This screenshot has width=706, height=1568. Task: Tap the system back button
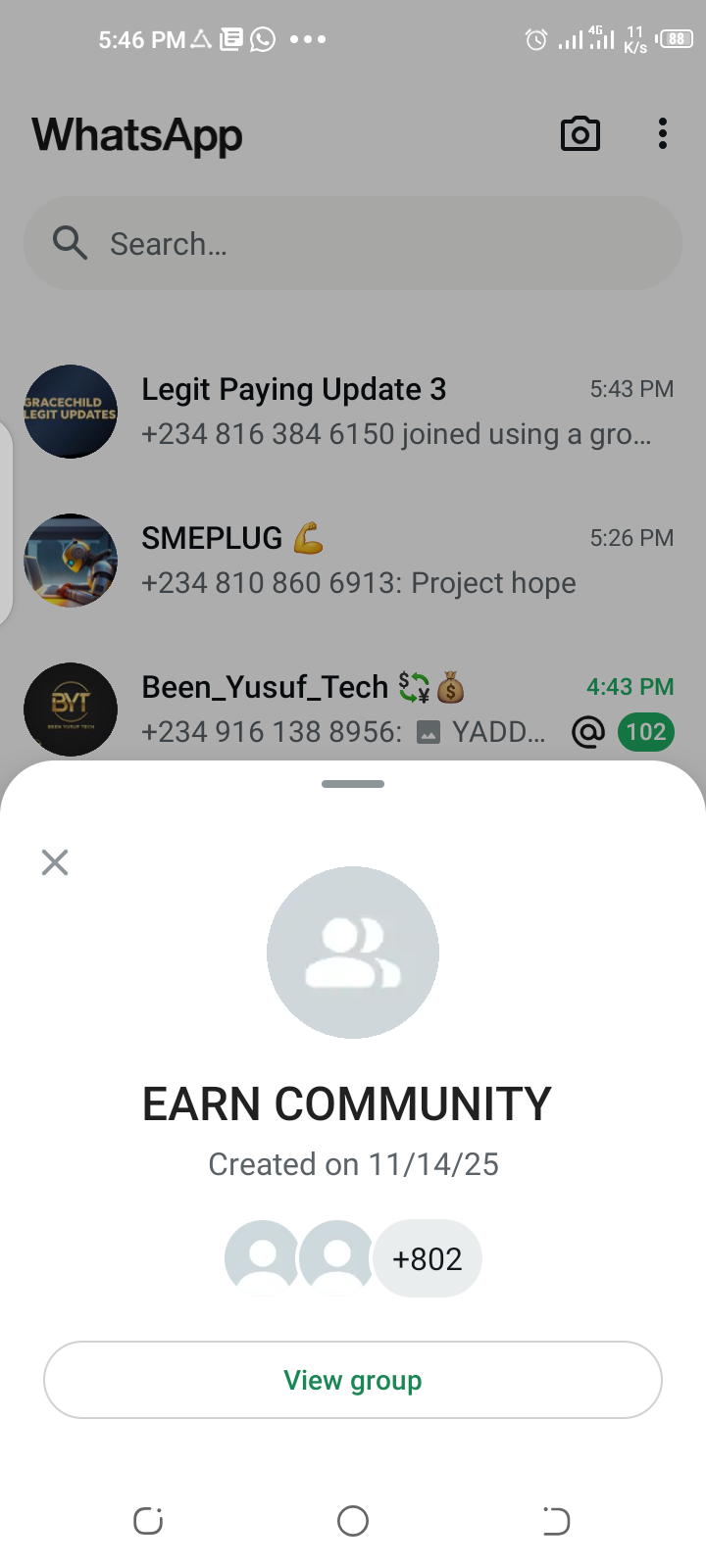[556, 1521]
